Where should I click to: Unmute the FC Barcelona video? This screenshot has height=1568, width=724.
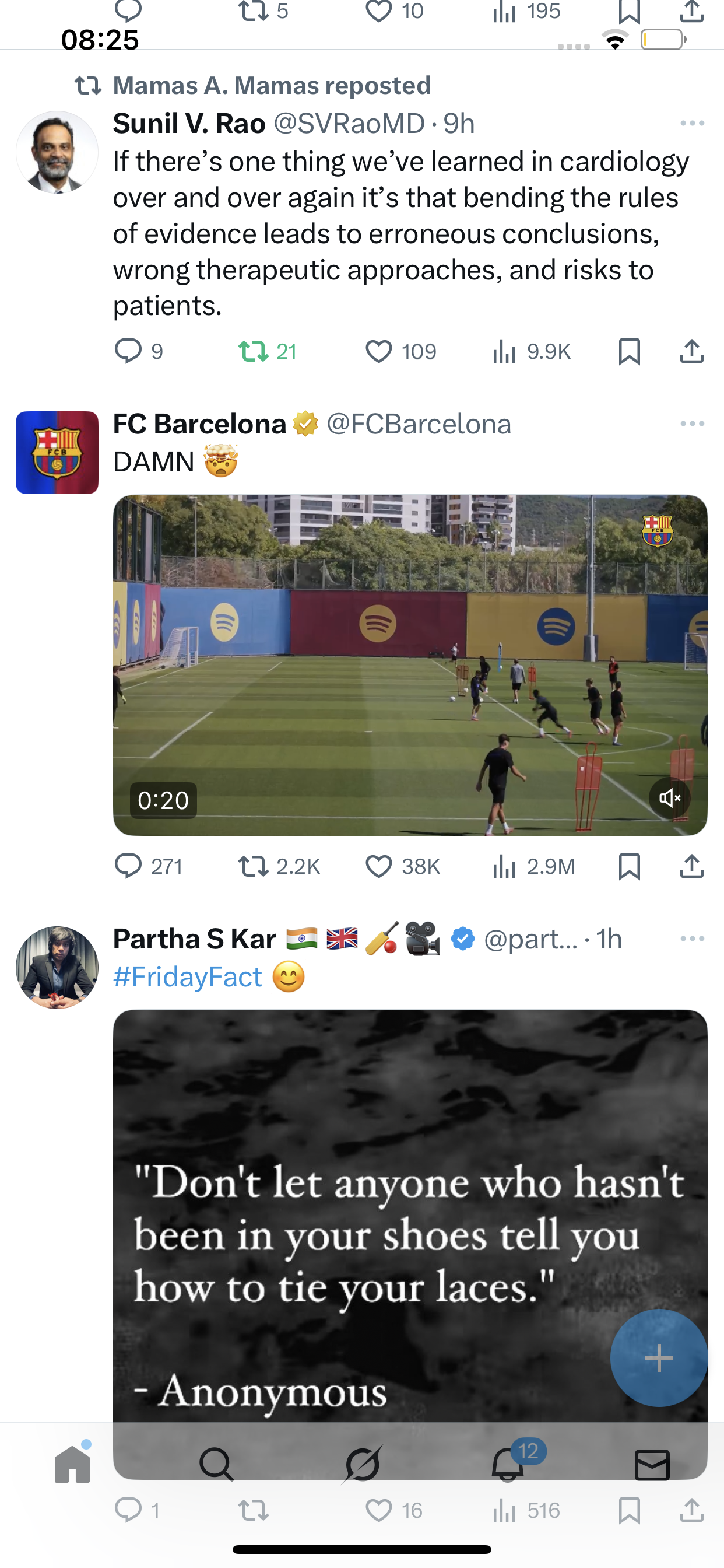click(x=669, y=798)
